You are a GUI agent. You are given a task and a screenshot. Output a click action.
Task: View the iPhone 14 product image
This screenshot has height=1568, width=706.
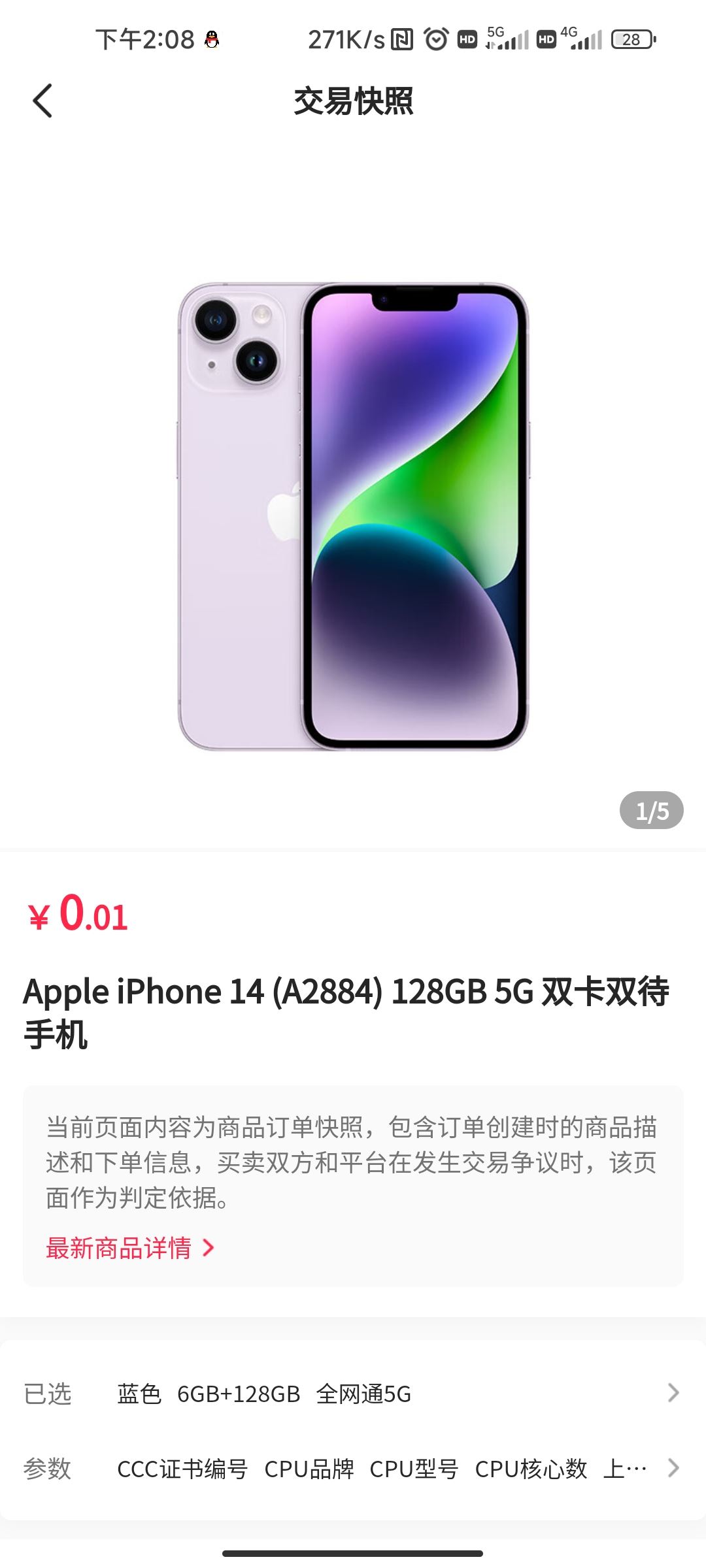pos(353,516)
